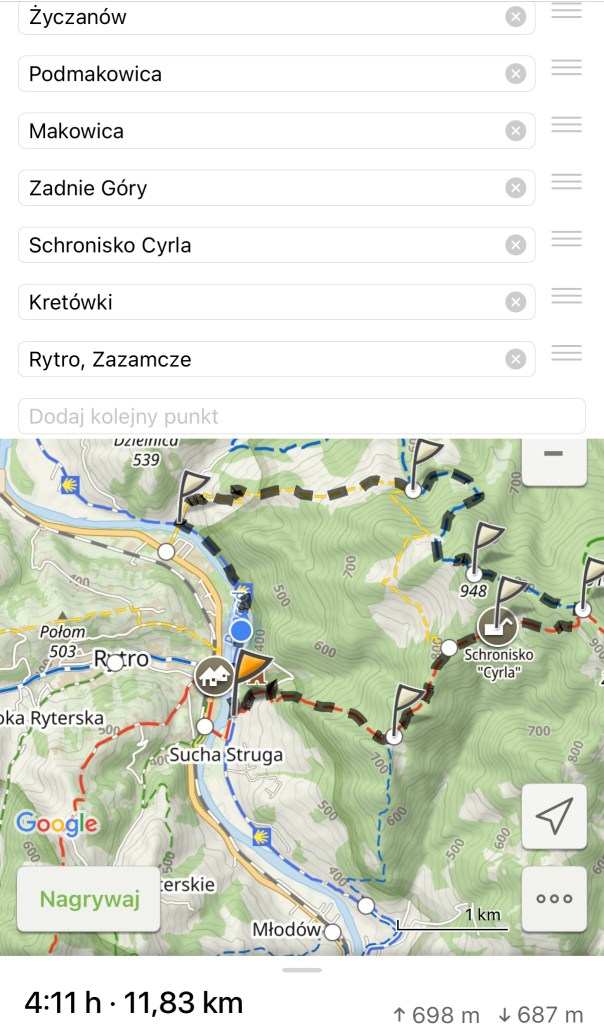Remove the Życzanów waypoint
This screenshot has height=1024, width=604.
tap(514, 16)
